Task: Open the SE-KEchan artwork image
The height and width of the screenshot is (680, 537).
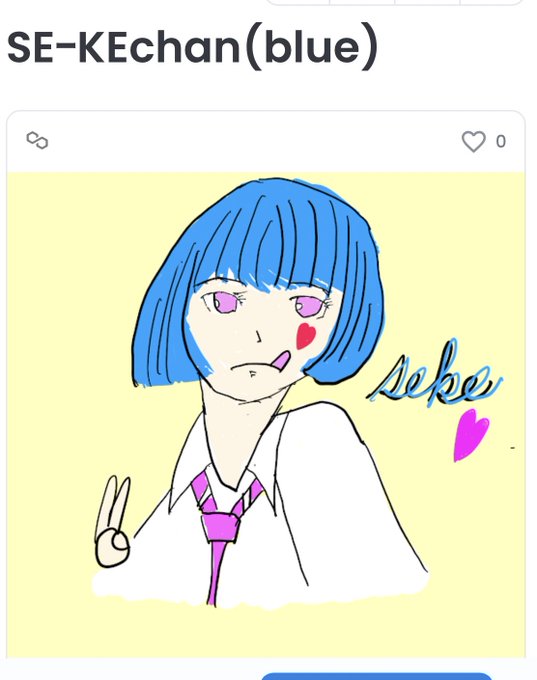Action: tap(266, 415)
